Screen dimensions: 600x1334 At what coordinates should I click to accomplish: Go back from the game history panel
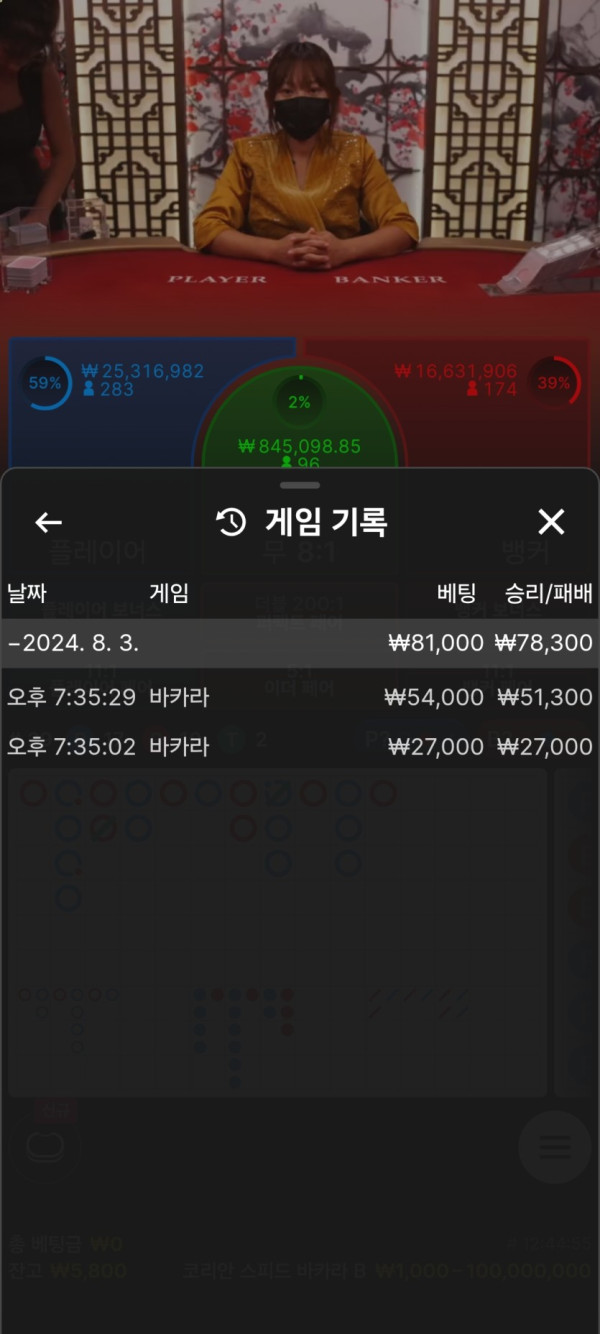48,522
